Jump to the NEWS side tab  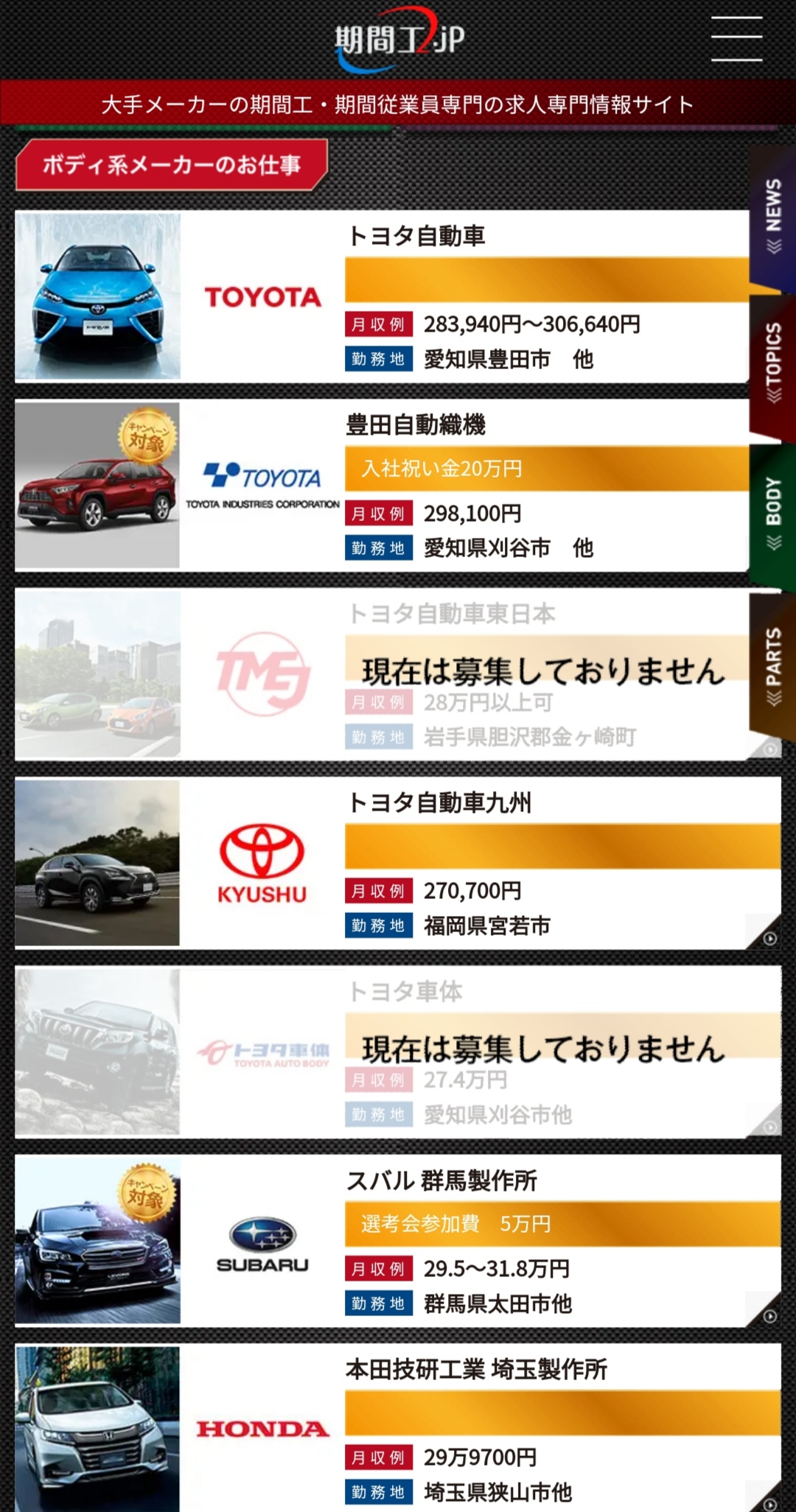772,215
